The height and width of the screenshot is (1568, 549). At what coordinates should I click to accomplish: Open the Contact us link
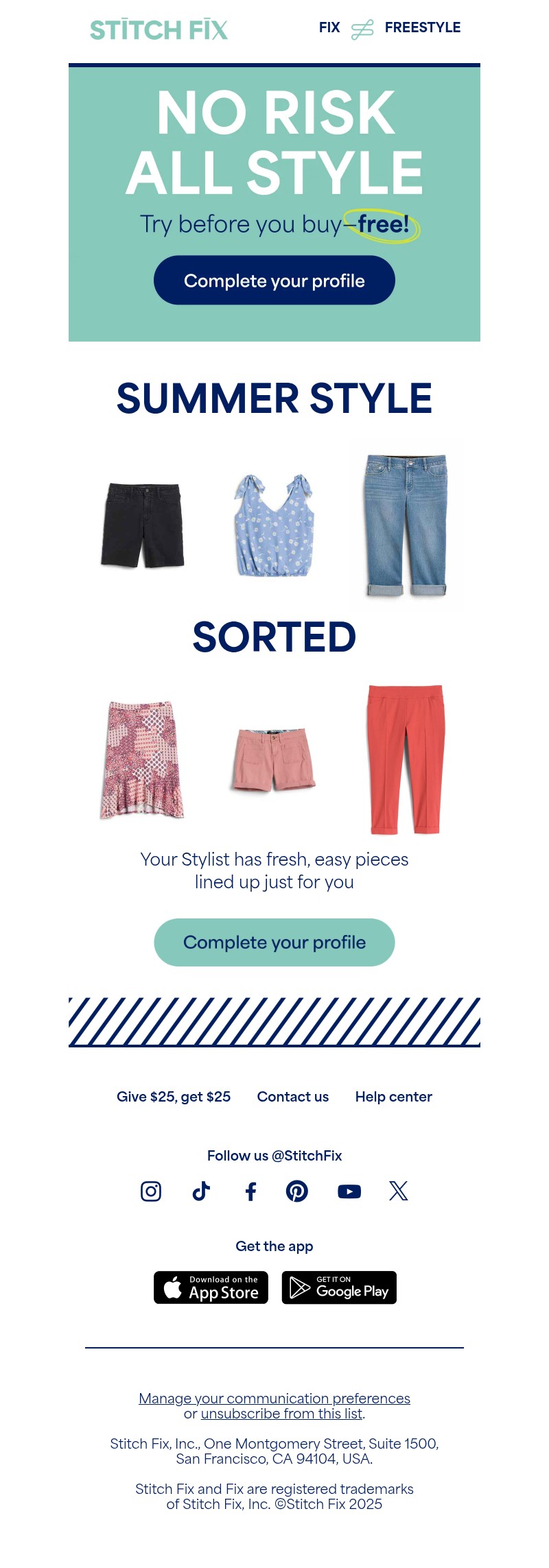(293, 1097)
